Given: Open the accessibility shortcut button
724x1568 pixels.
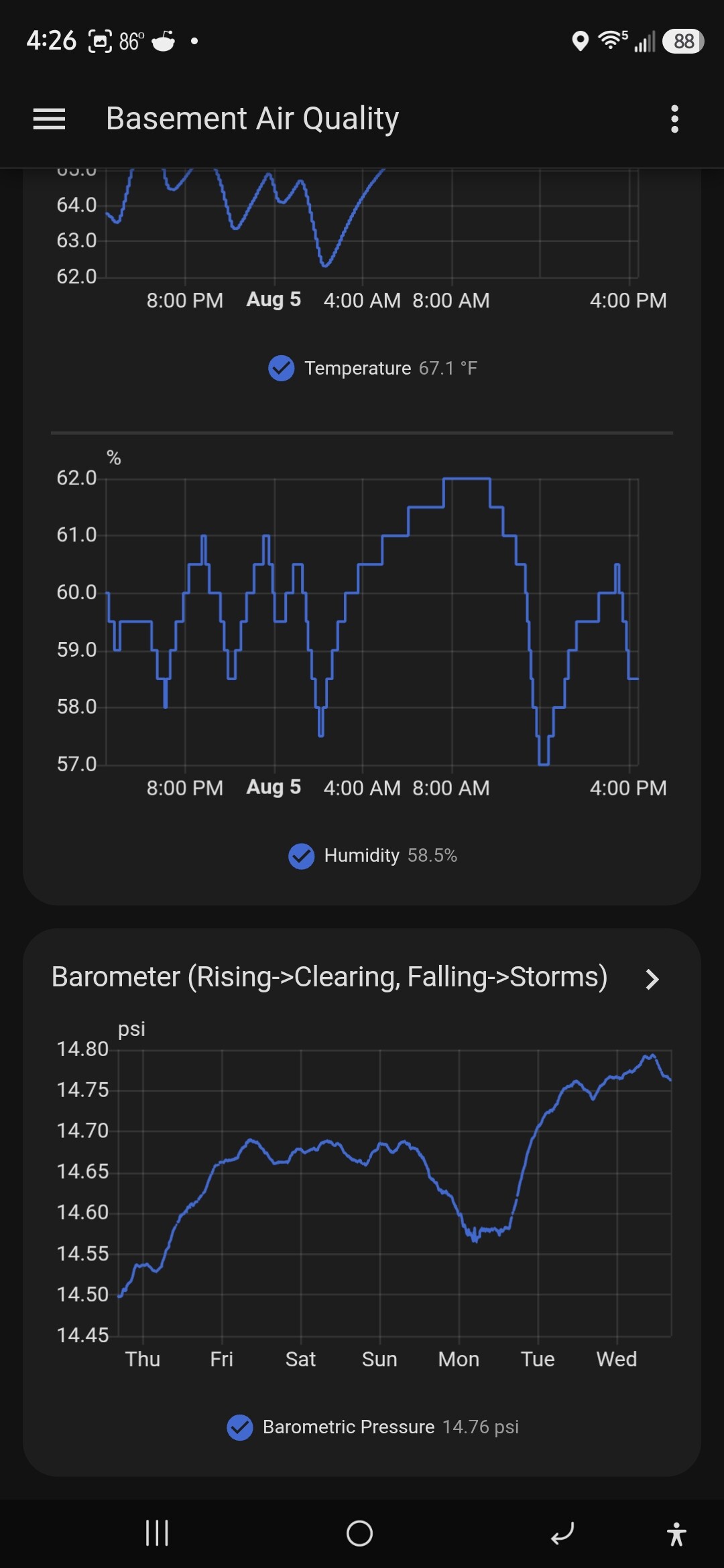Looking at the screenshot, I should coord(676,1533).
